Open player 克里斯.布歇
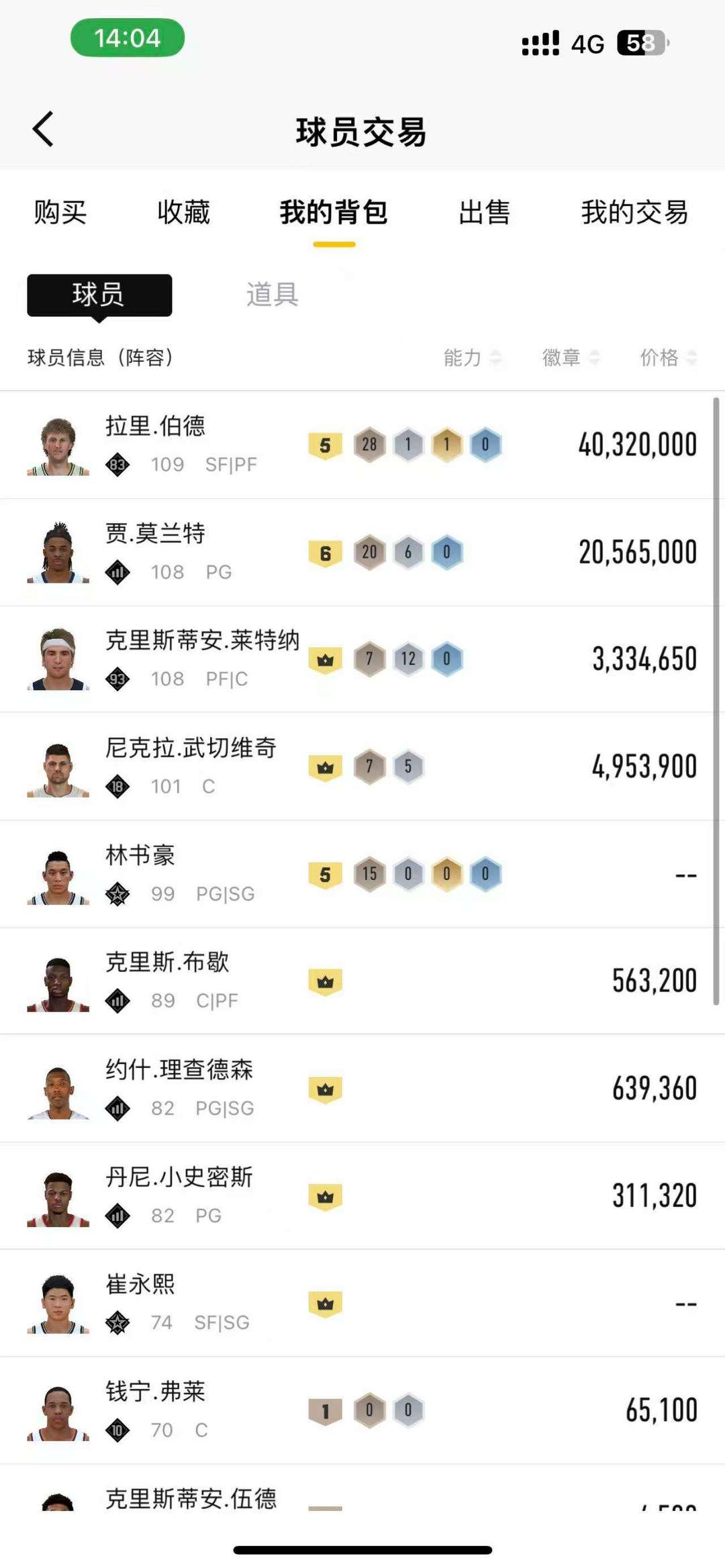This screenshot has width=725, height=1568. coord(362,981)
